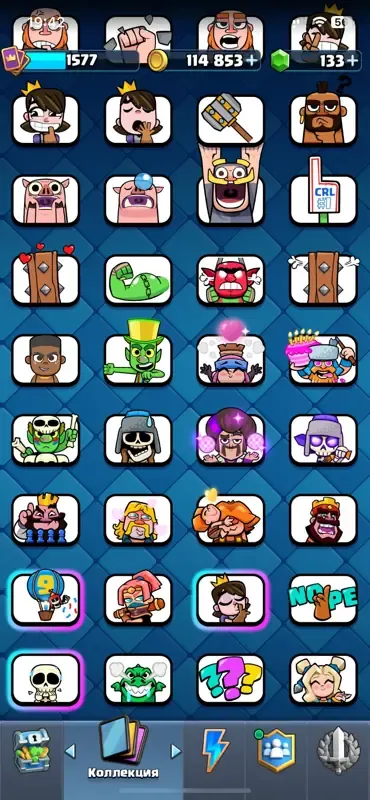
Task: Select the NOPE hand emote
Action: point(324,599)
